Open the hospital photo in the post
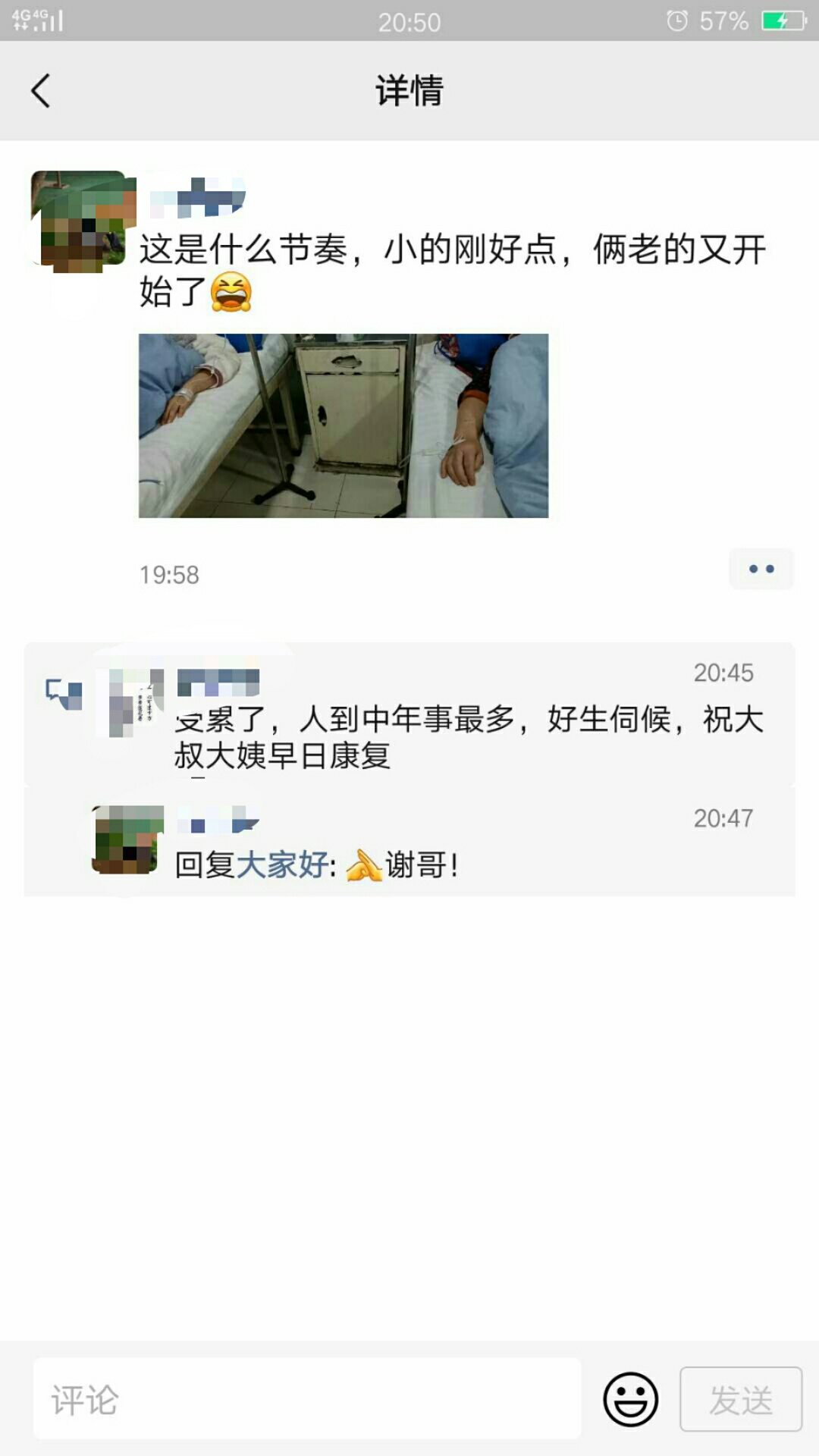 click(343, 425)
